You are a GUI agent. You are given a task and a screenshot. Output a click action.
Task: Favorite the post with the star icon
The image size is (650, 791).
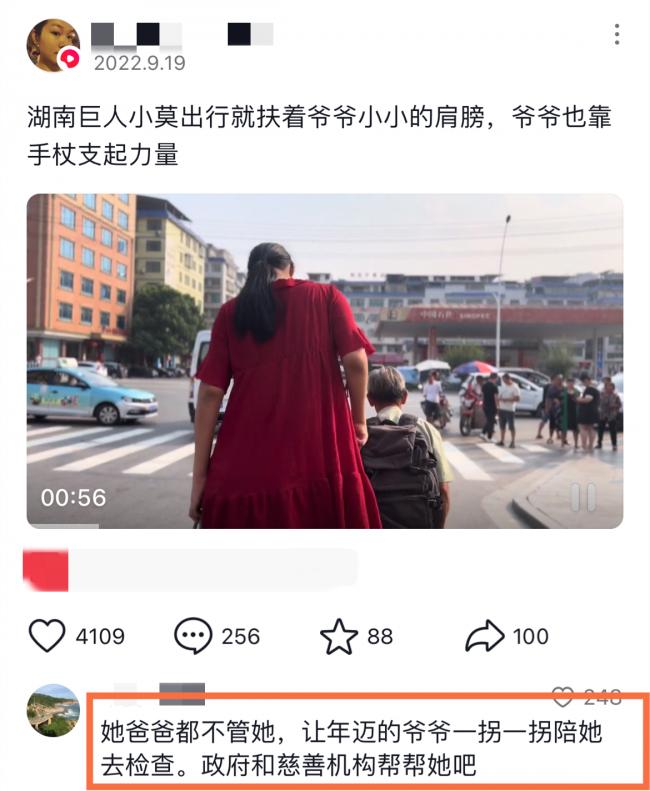339,636
